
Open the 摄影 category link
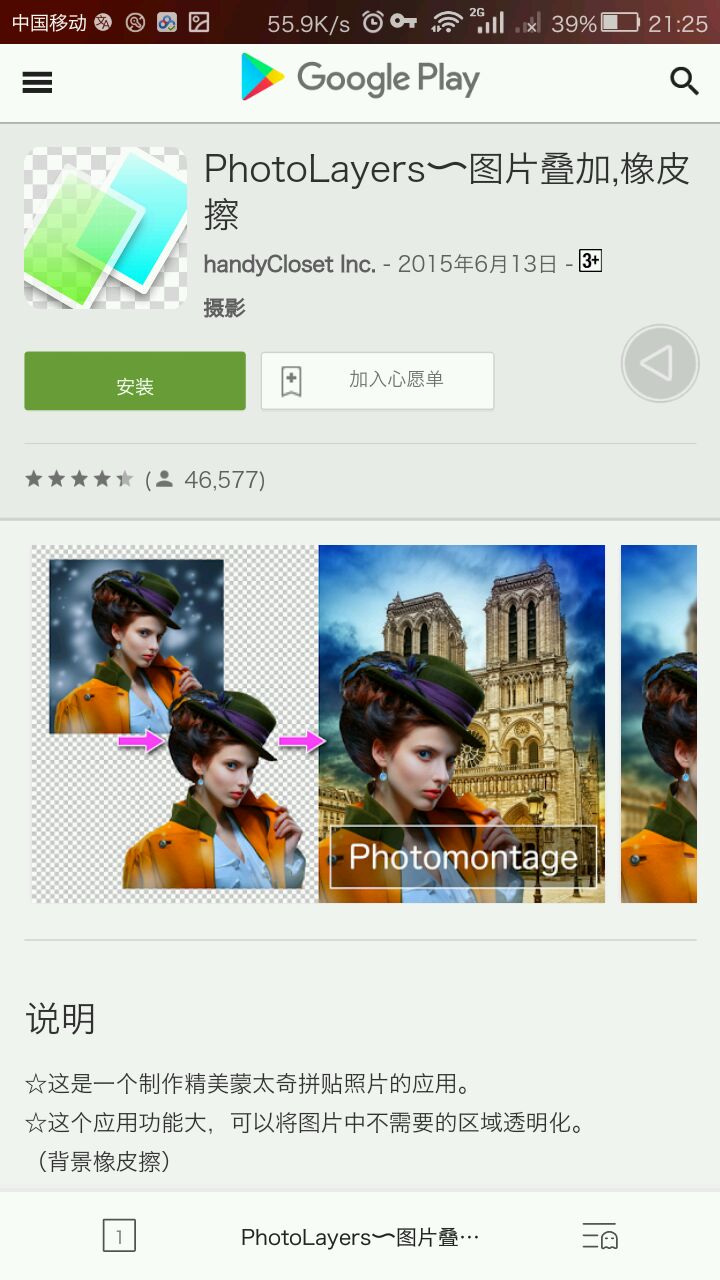(224, 308)
